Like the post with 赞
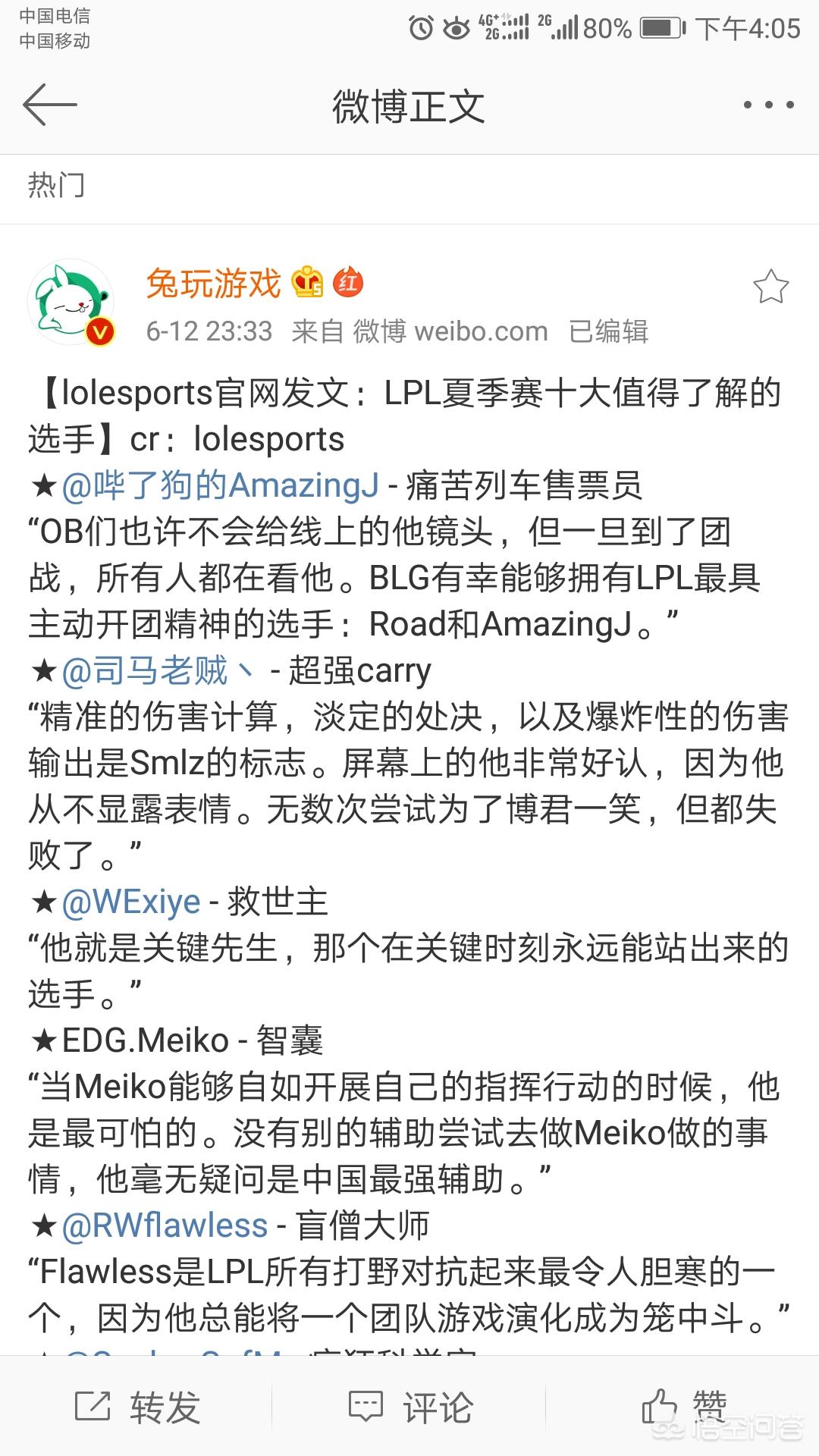The width and height of the screenshot is (819, 1456). point(684,1407)
